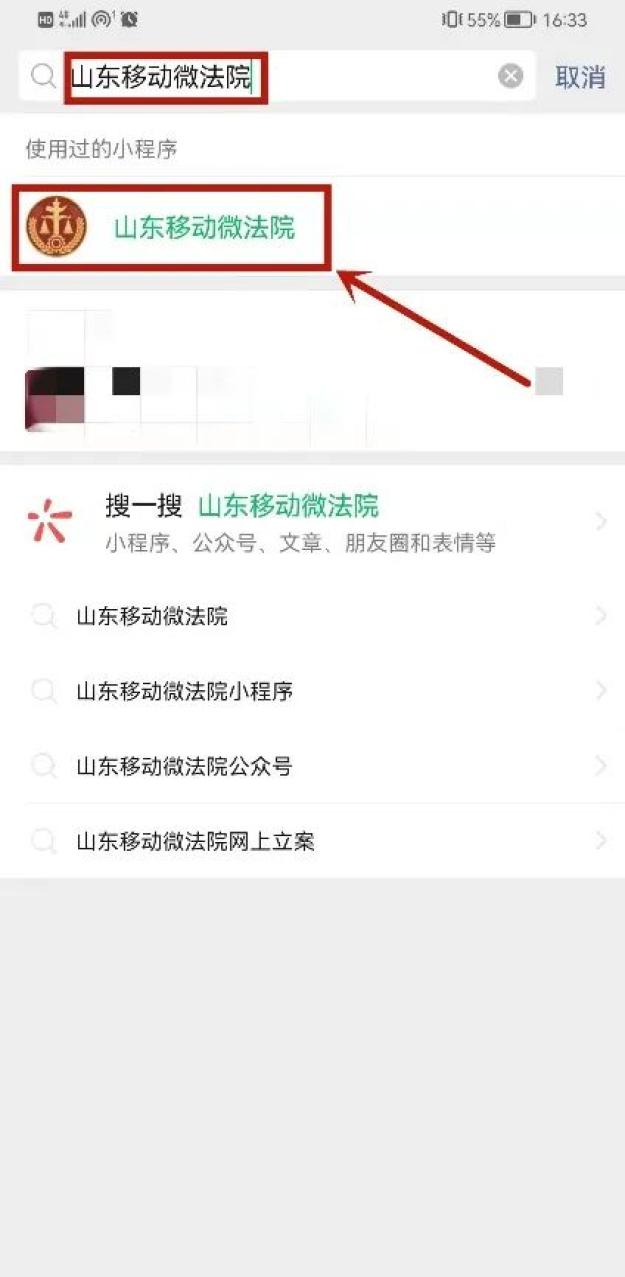Tap 取消 to cancel the search
625x1277 pixels.
[581, 77]
